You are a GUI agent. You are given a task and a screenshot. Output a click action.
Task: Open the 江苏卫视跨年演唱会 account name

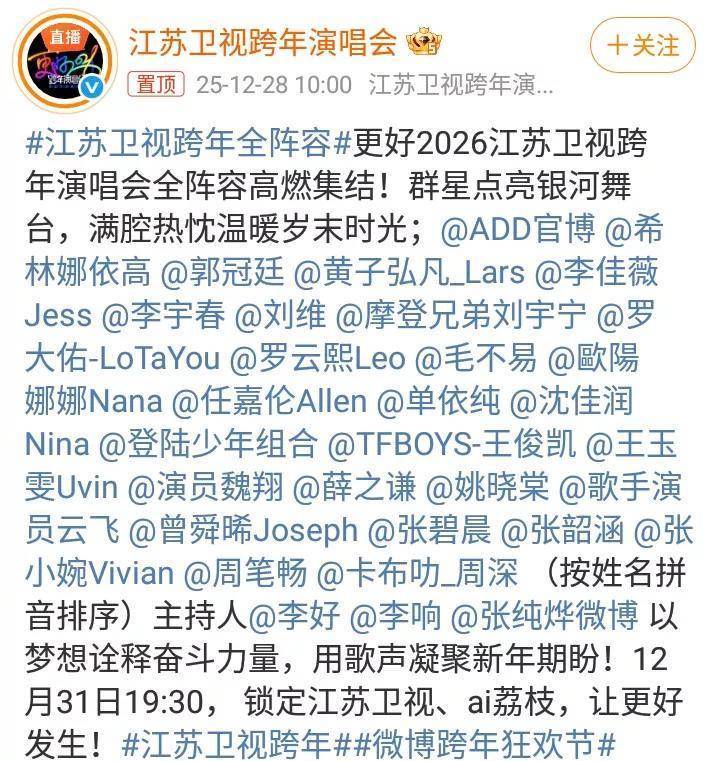click(264, 39)
